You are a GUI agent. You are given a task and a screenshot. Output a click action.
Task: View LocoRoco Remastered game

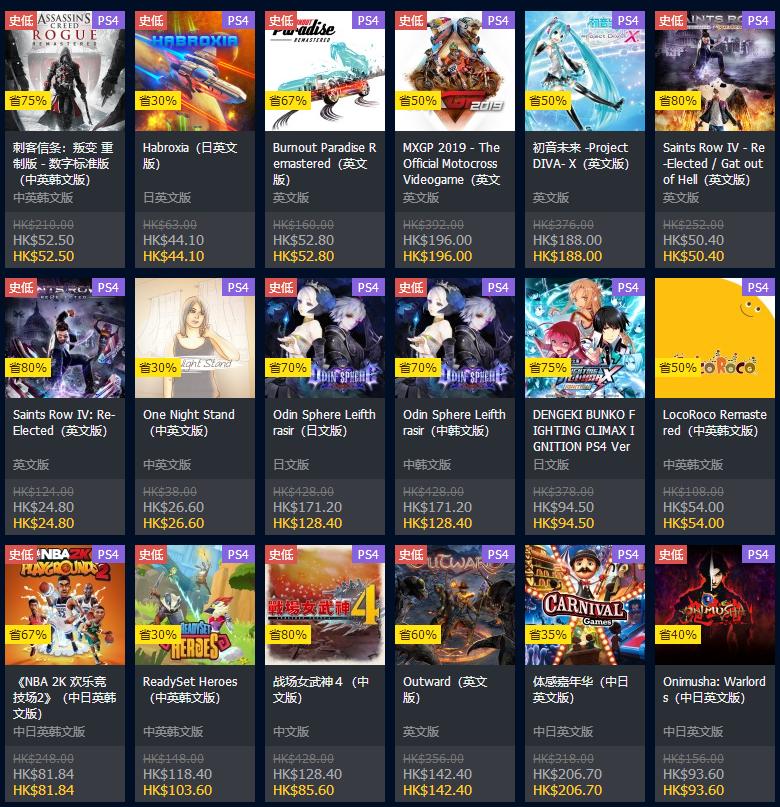715,340
